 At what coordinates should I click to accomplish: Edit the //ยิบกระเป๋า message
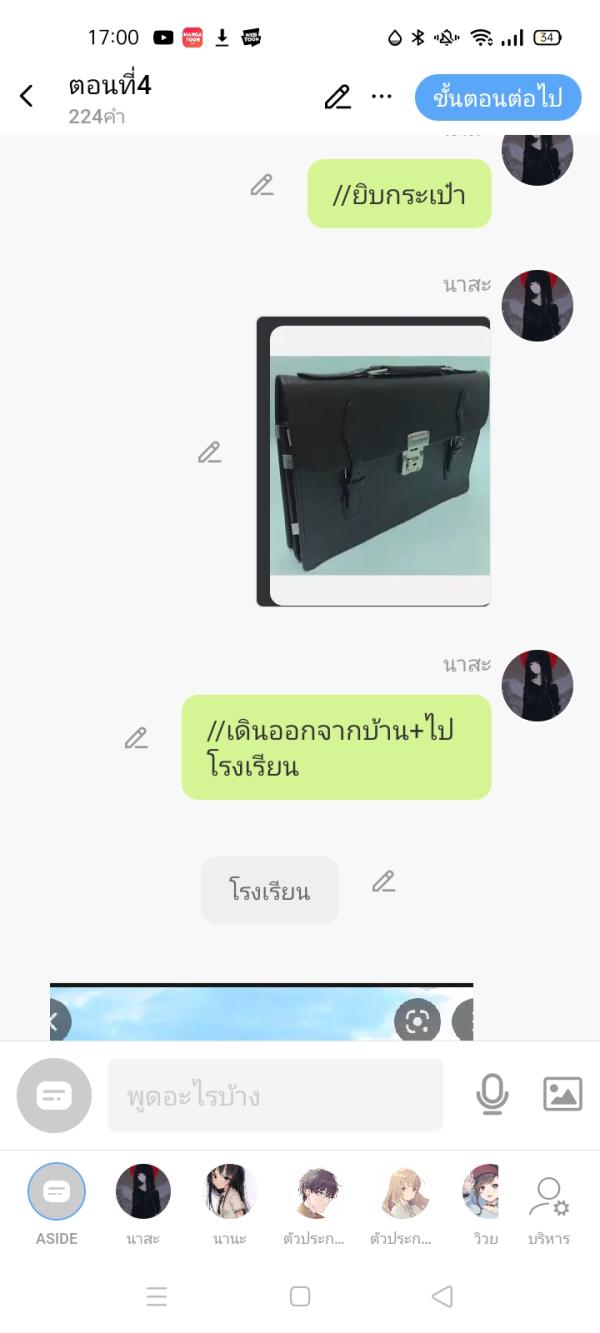click(x=262, y=185)
